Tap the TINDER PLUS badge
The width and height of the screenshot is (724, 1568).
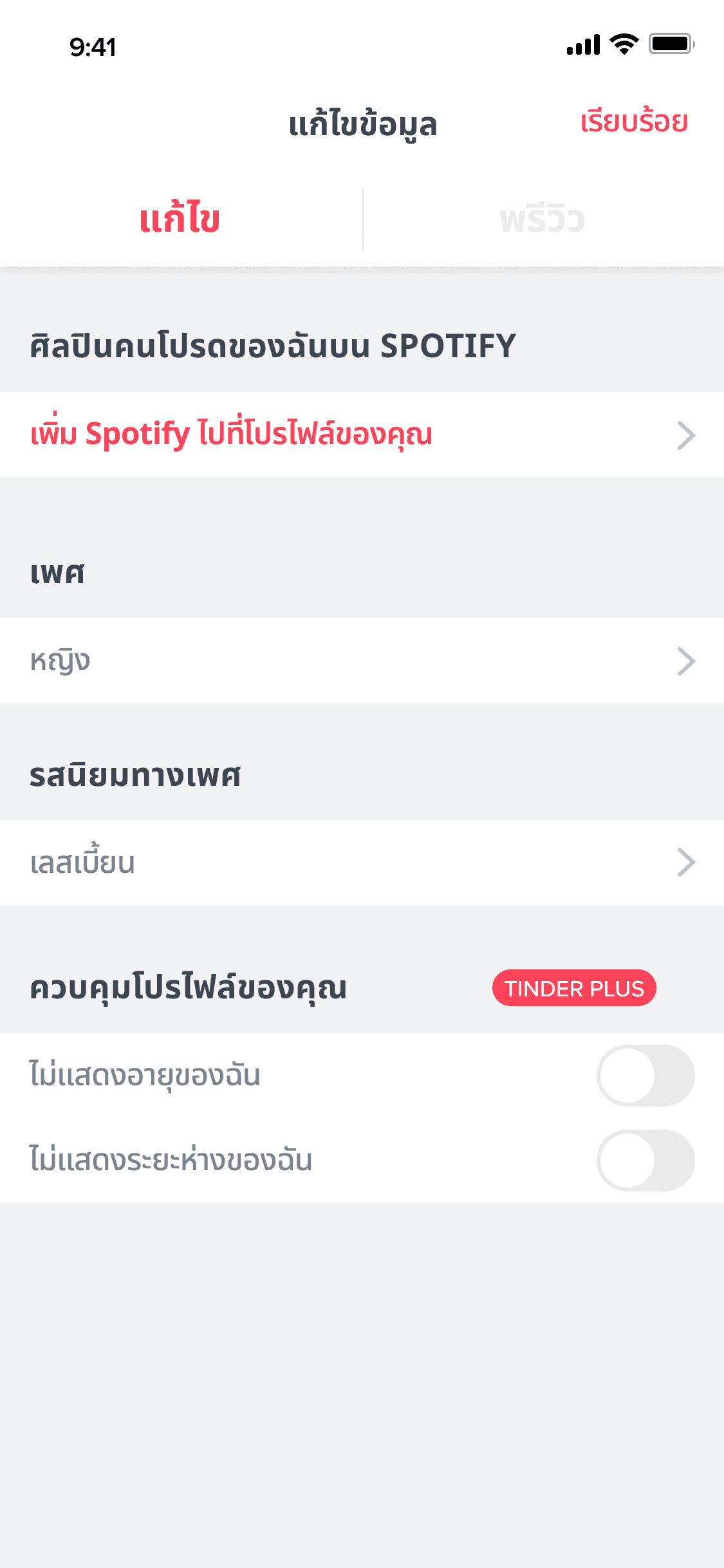(x=574, y=988)
